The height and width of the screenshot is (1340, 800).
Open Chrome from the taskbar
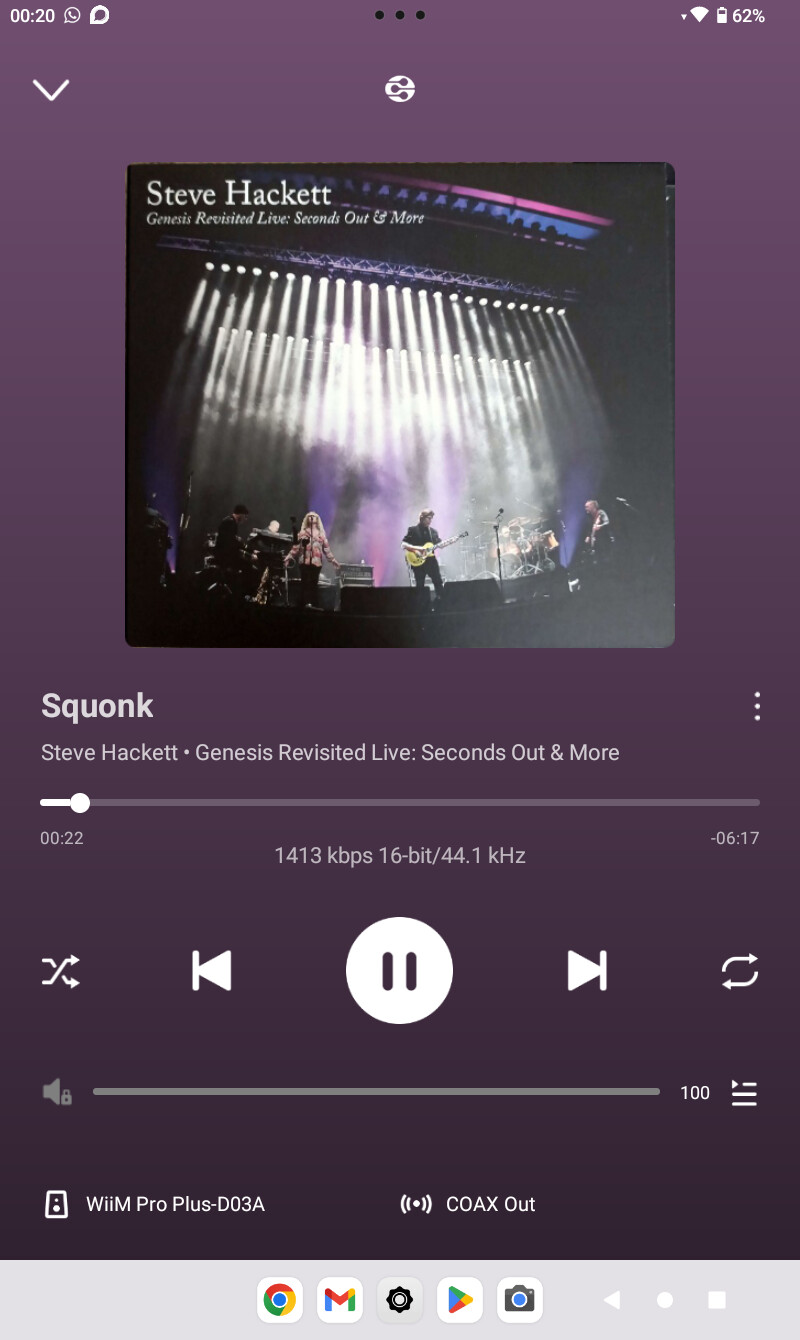[x=280, y=1300]
